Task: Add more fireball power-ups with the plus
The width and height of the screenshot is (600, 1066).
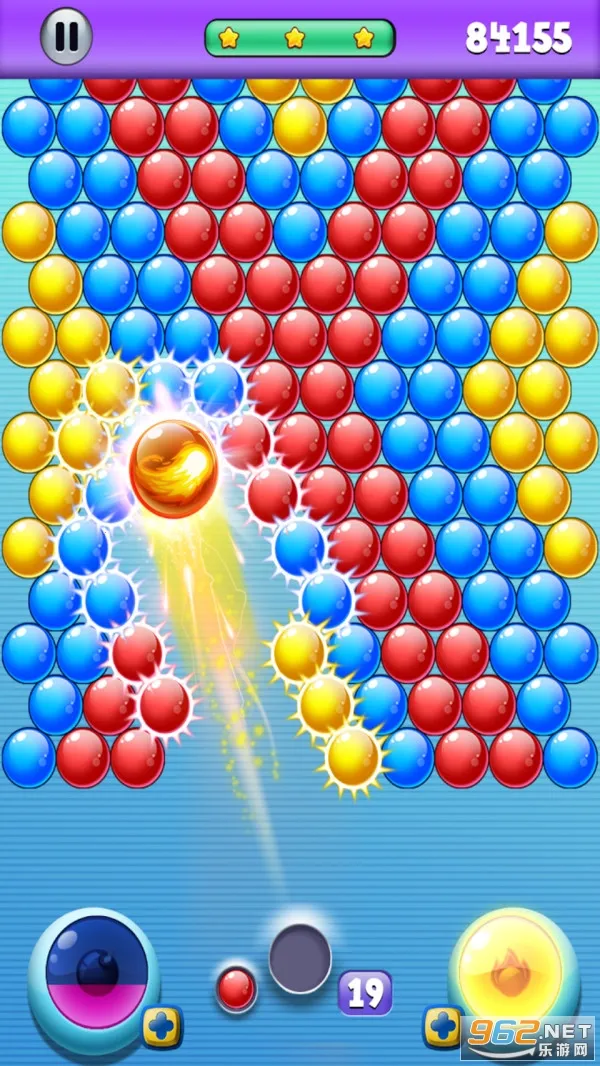Action: (x=442, y=1026)
